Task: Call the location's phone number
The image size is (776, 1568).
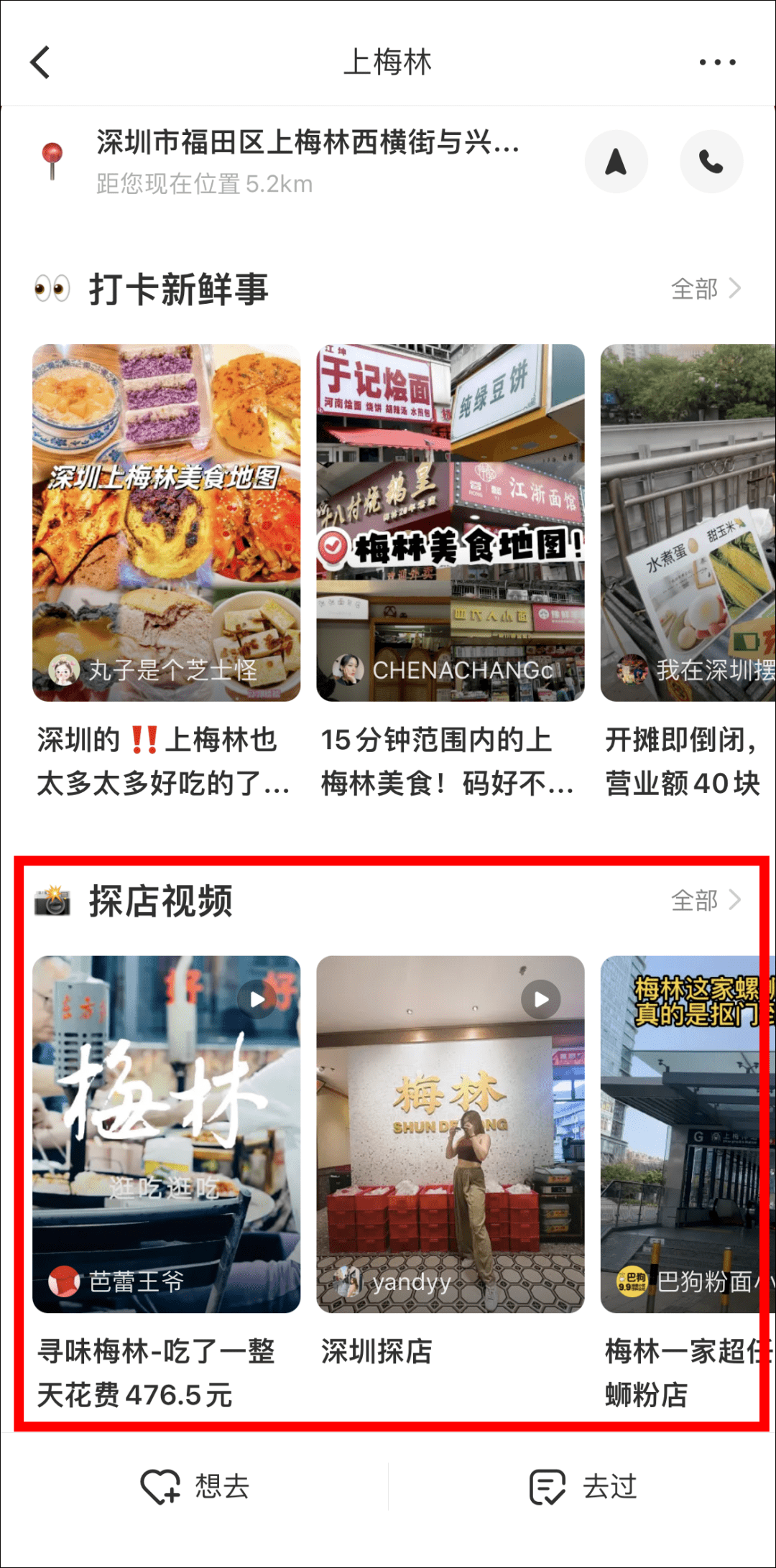Action: click(711, 162)
